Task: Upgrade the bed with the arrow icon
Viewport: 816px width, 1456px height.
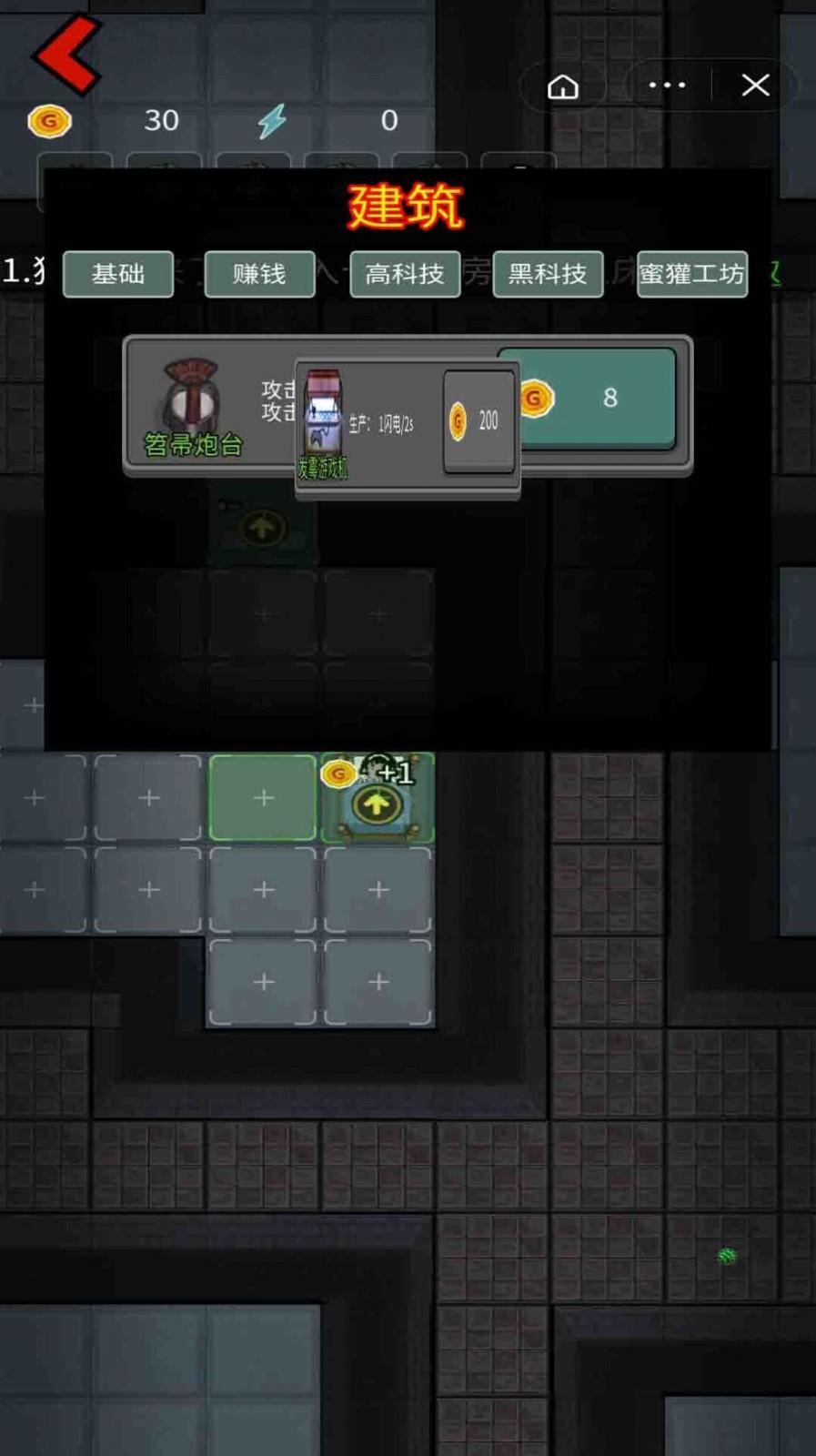Action: (377, 804)
